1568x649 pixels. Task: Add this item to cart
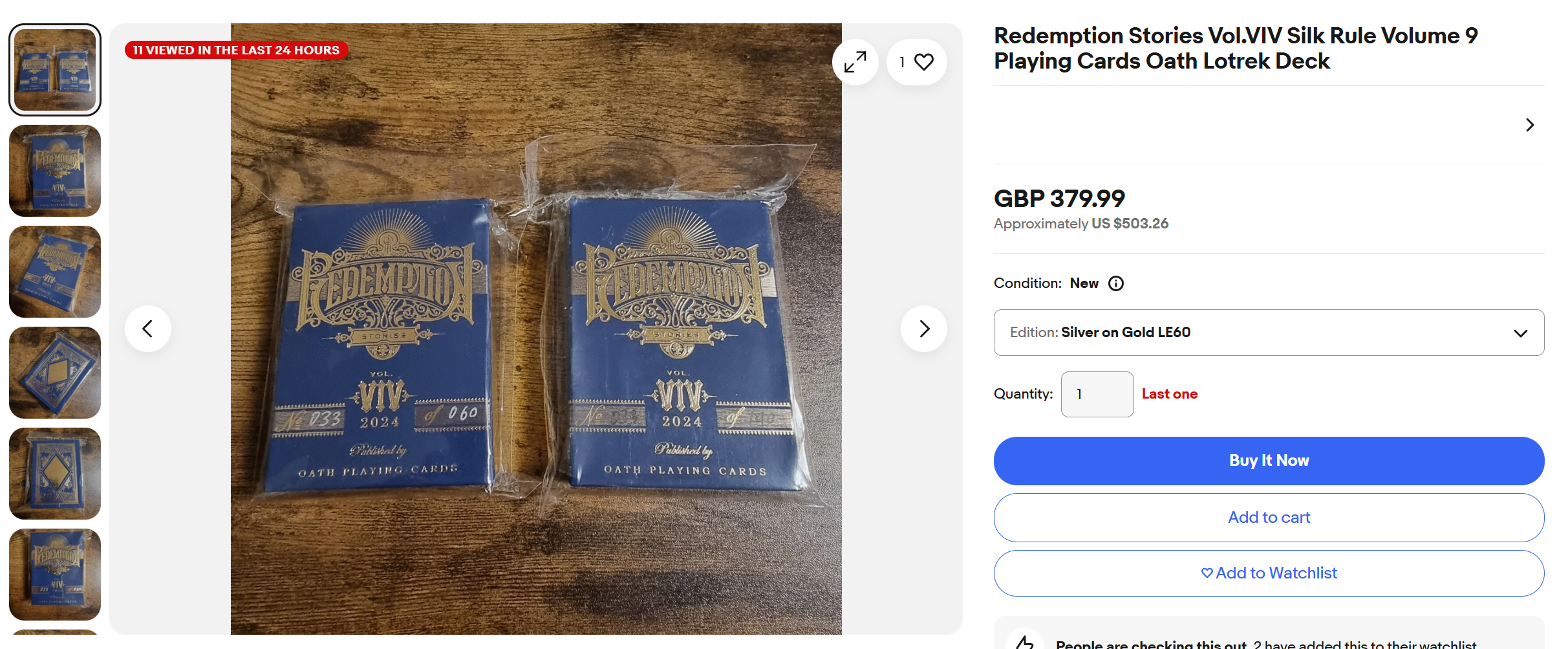(1269, 518)
